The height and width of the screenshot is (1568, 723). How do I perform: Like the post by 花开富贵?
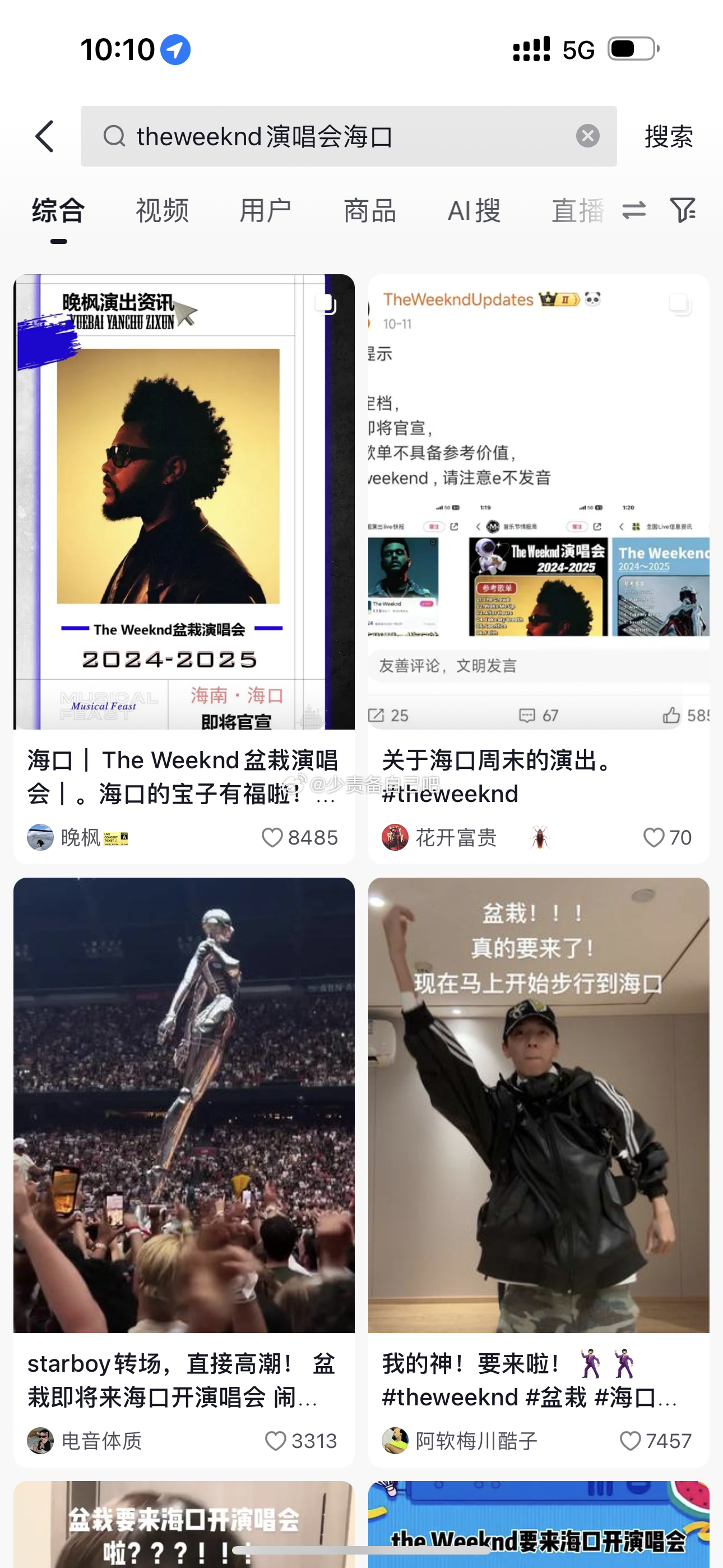654,838
